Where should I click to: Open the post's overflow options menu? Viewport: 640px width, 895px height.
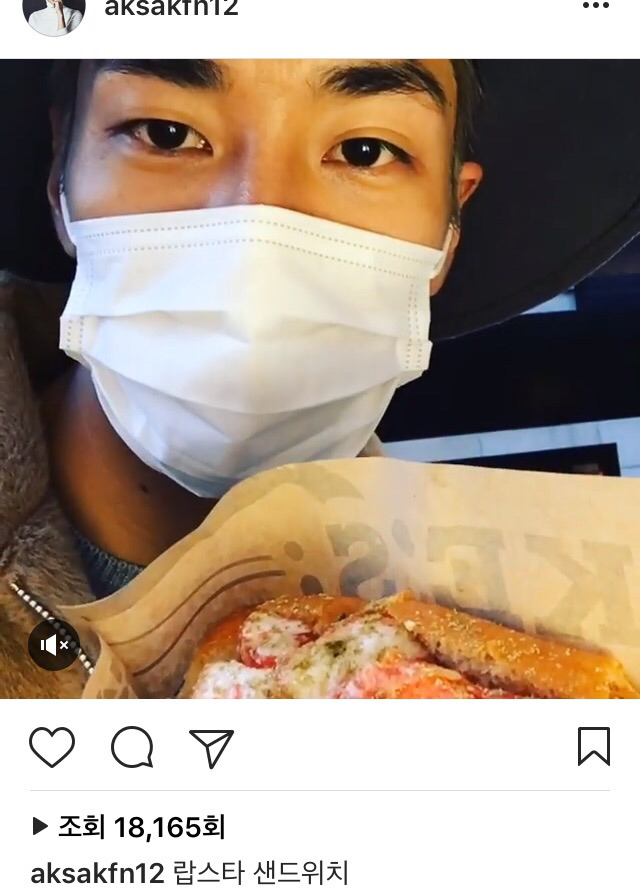click(595, 6)
